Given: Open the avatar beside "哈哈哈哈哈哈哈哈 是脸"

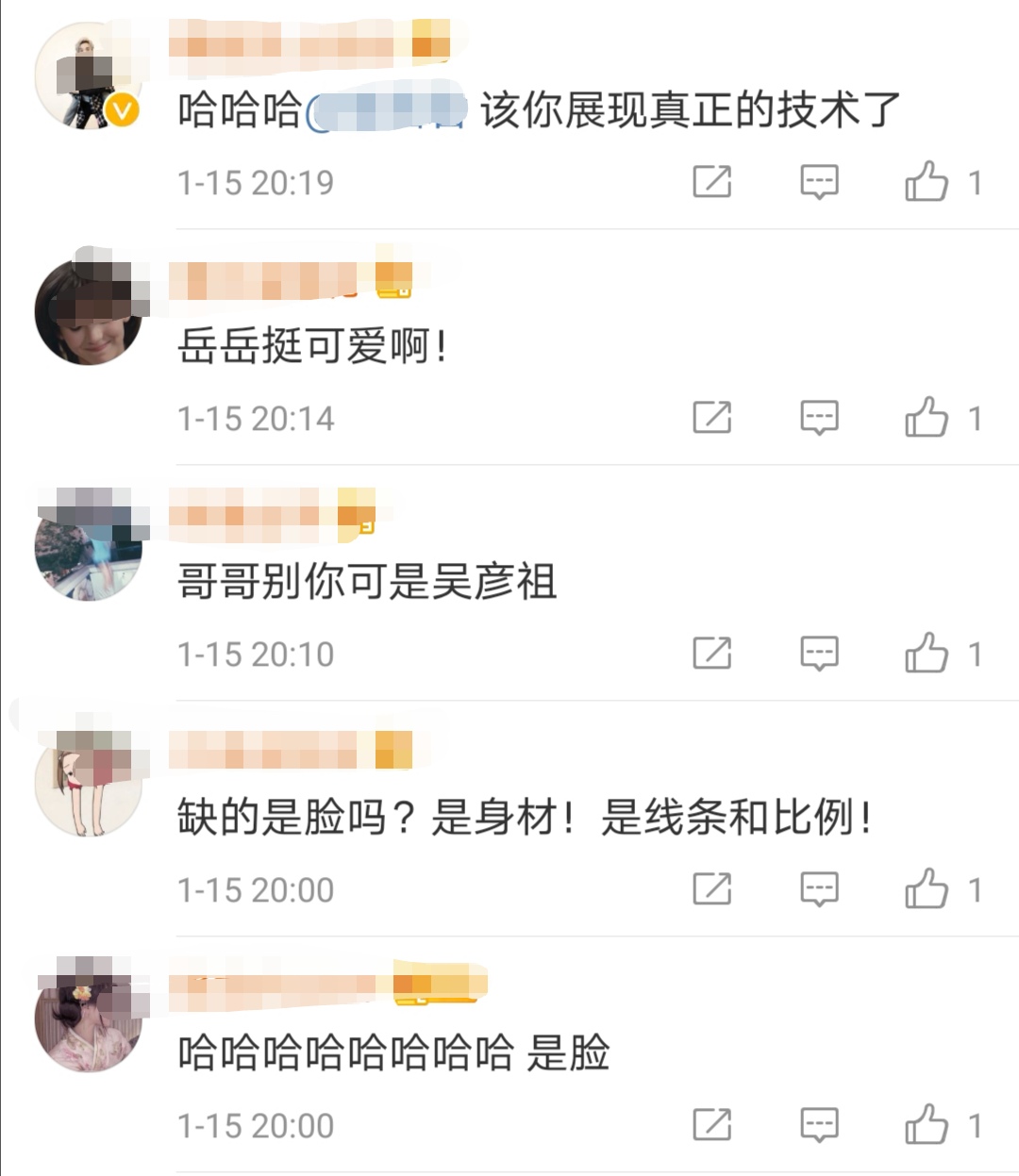Looking at the screenshot, I should point(88,1019).
